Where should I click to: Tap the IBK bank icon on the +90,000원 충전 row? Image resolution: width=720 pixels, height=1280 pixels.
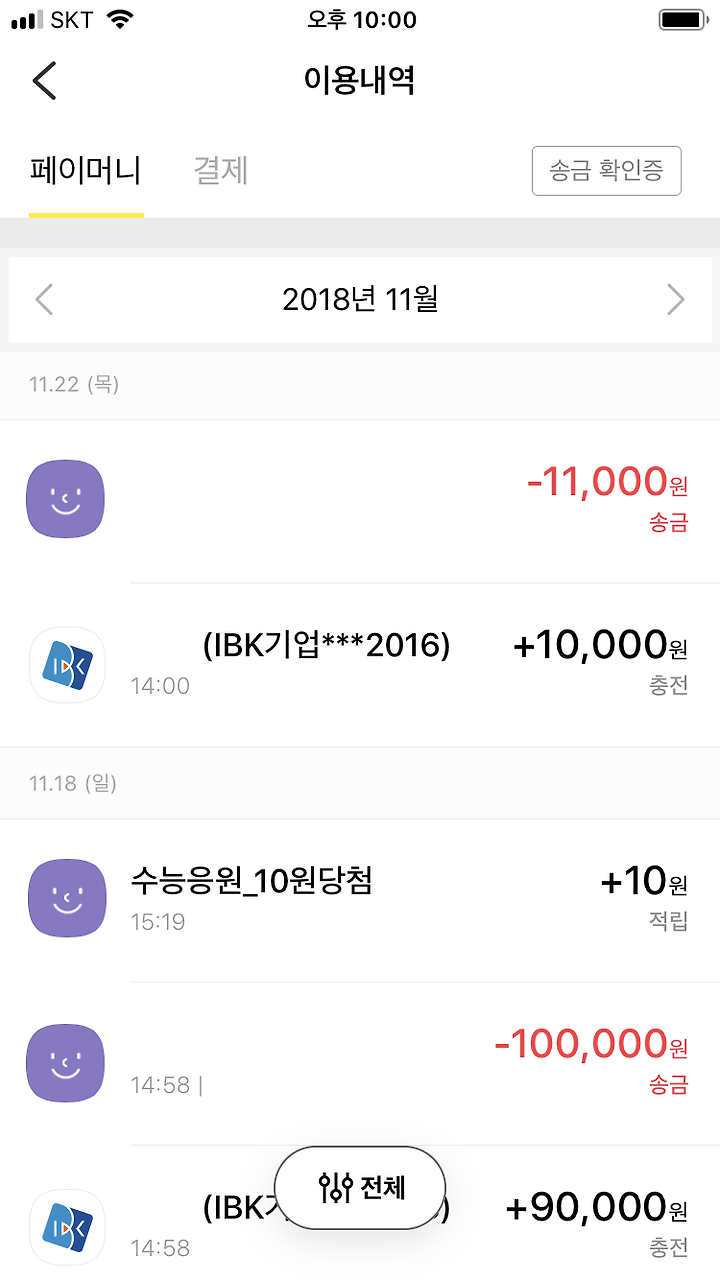66,1226
